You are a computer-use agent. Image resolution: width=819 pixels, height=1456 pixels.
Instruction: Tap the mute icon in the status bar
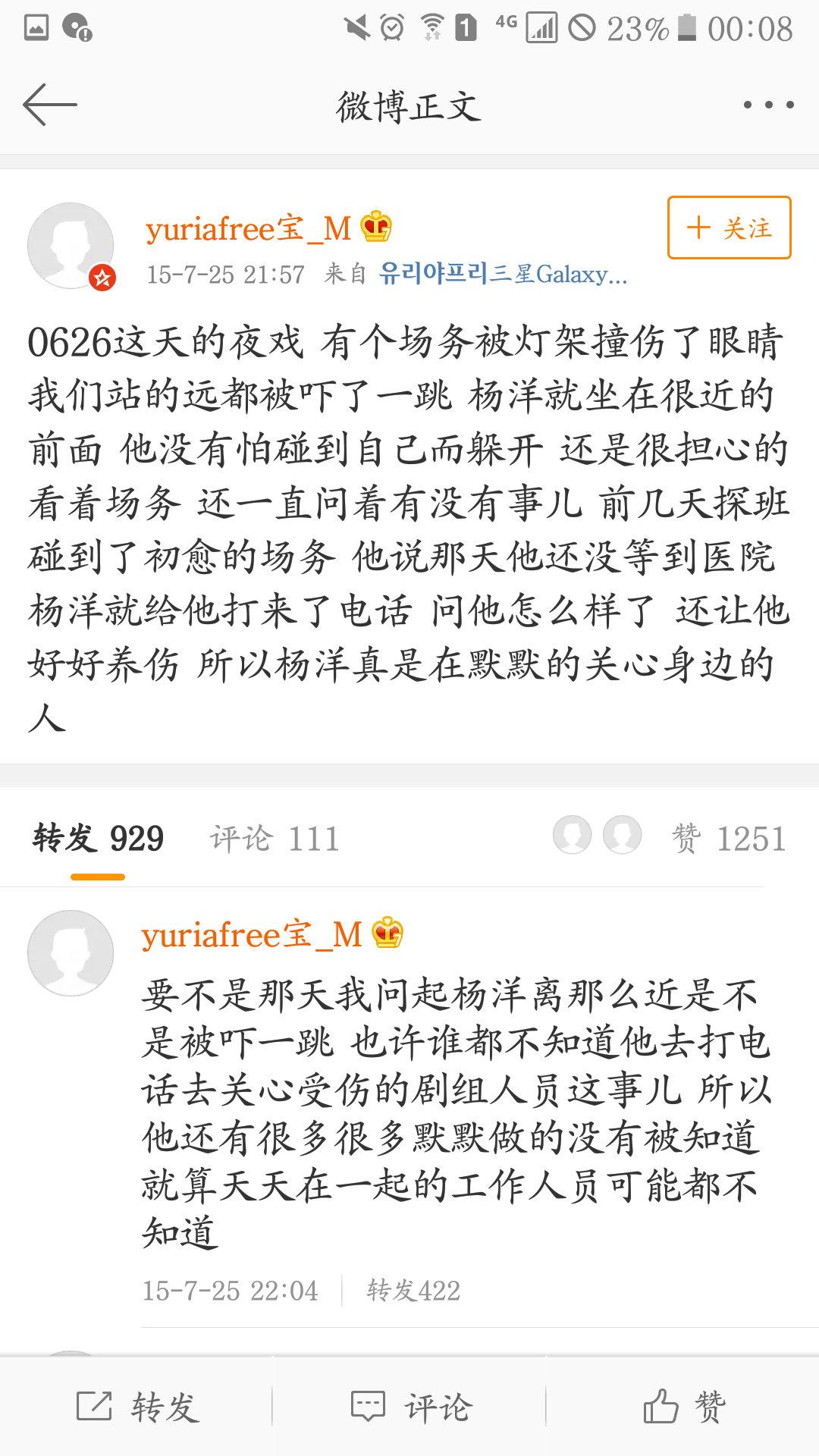pos(356,25)
